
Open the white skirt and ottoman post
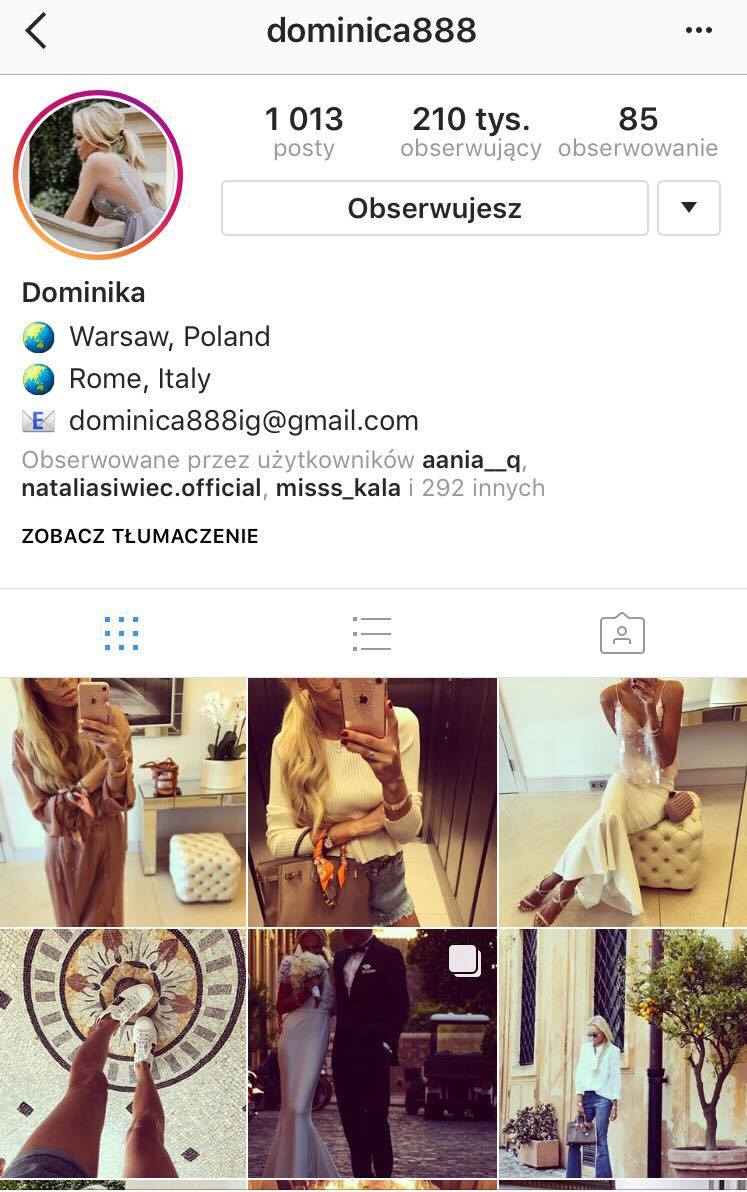pos(622,802)
